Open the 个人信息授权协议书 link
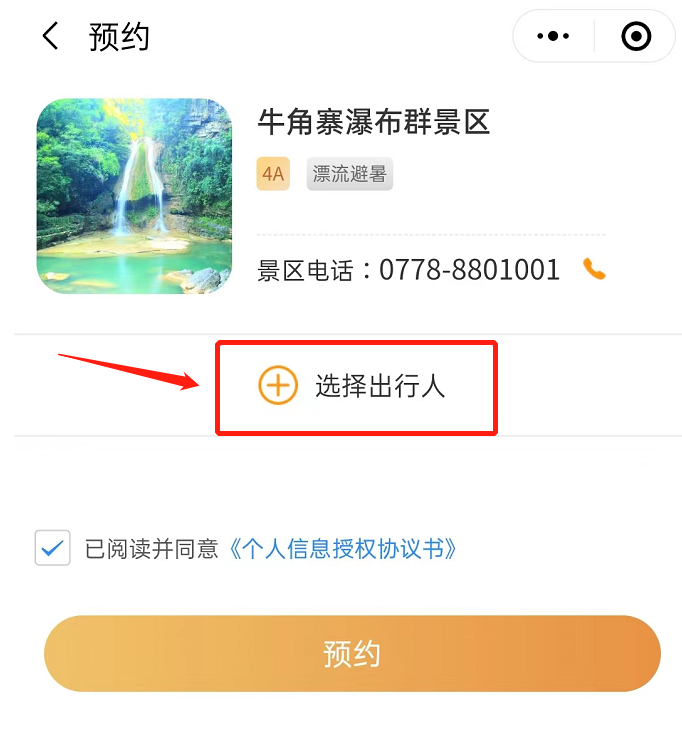 [x=343, y=549]
